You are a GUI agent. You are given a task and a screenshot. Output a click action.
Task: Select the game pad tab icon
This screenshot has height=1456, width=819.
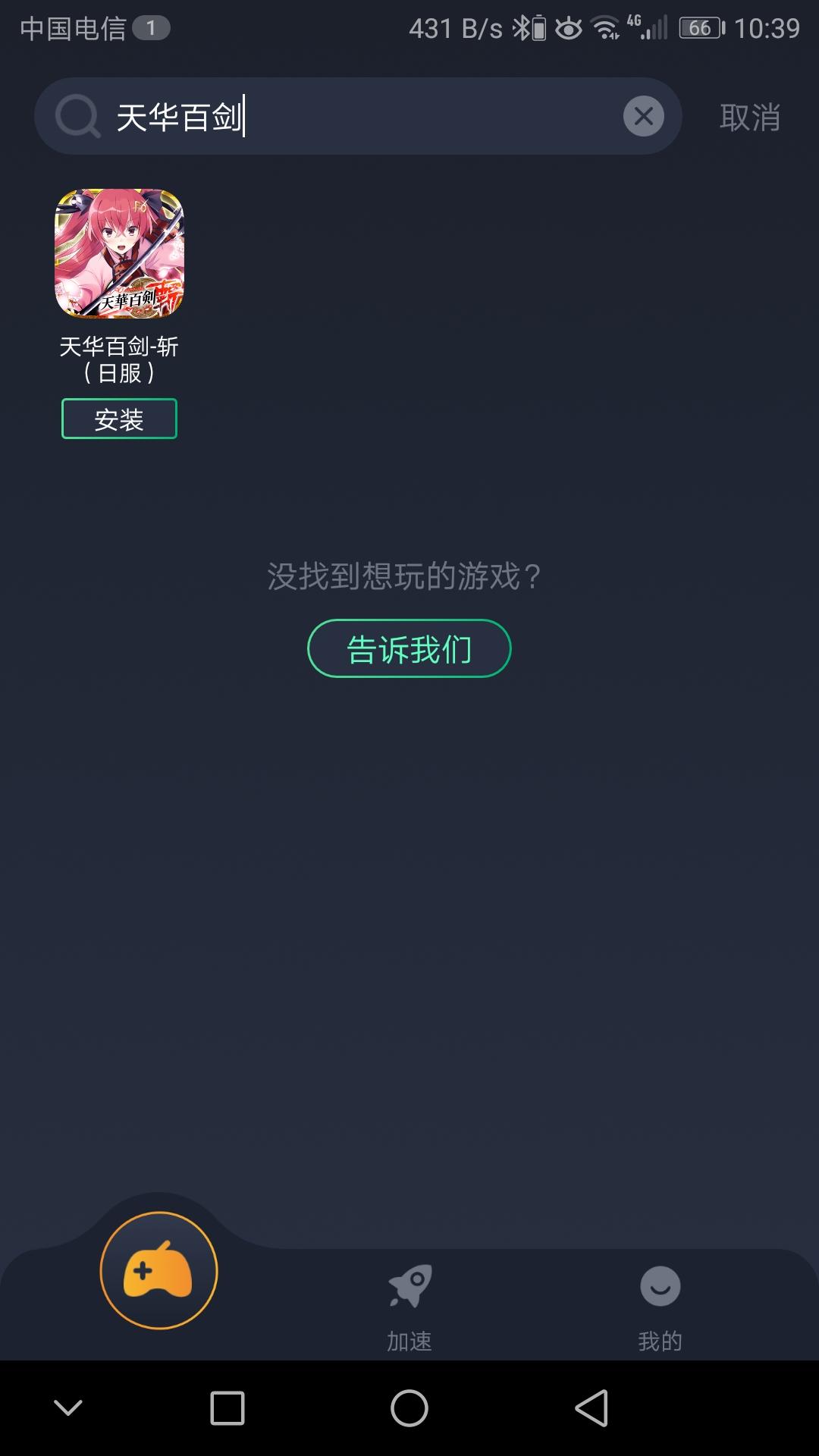[157, 1271]
